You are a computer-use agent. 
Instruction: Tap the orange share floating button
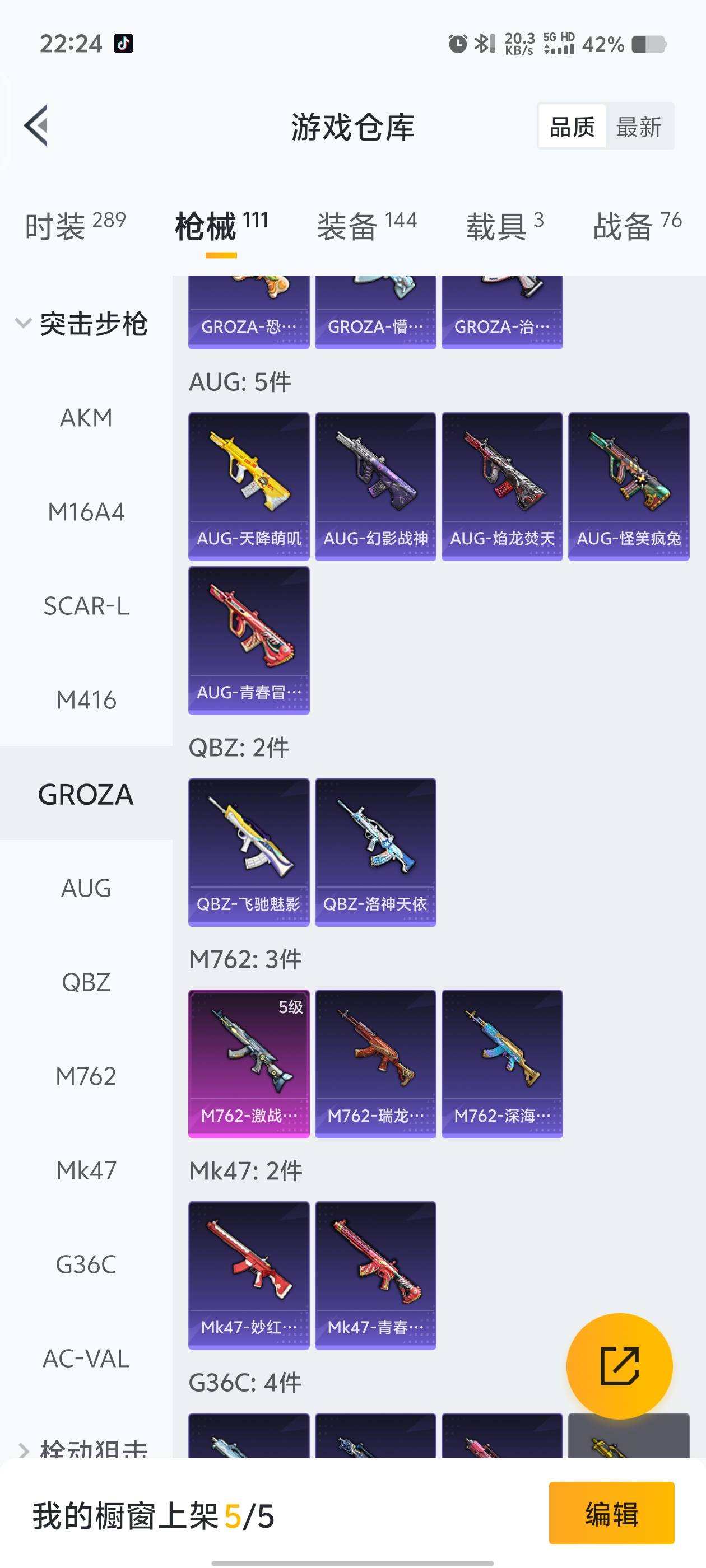pyautogui.click(x=619, y=1366)
